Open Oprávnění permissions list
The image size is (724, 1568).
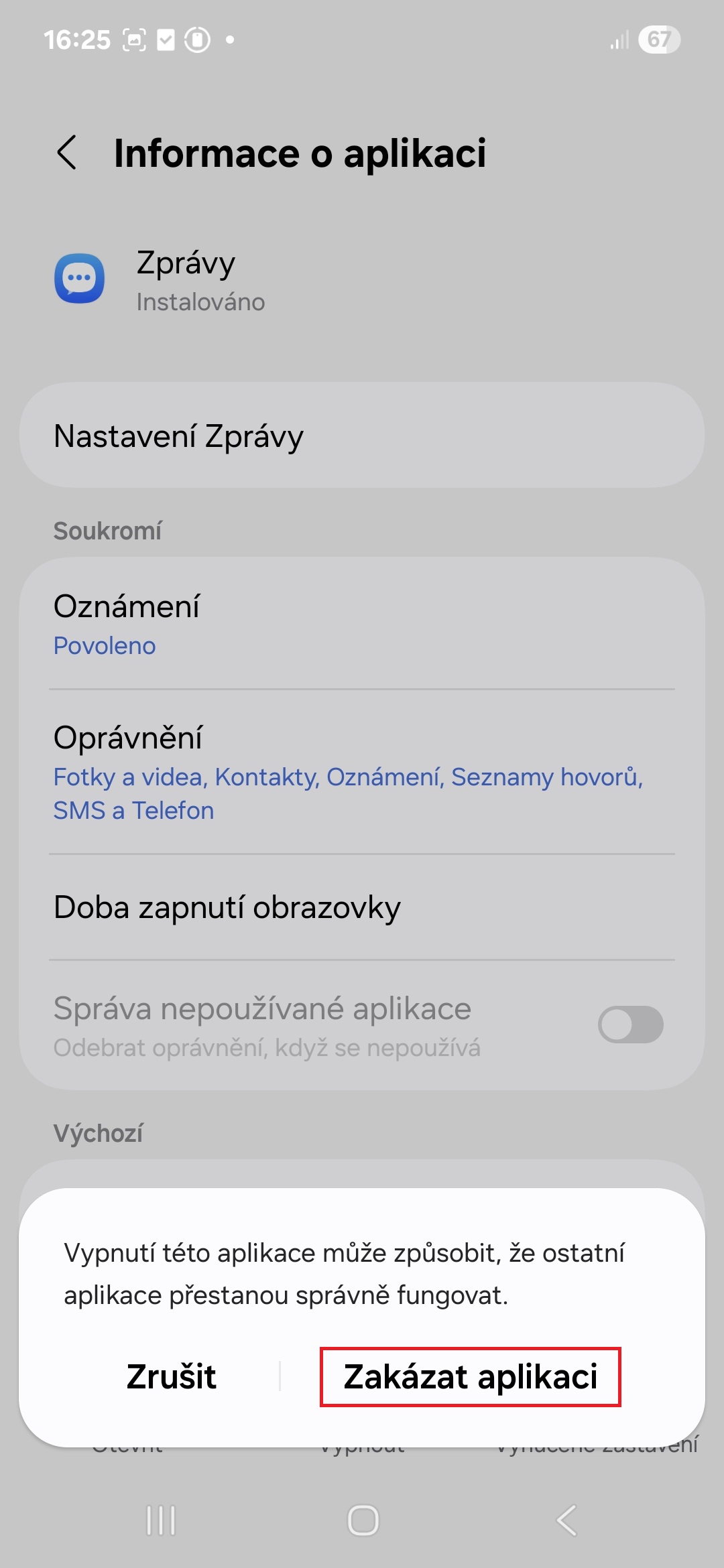click(362, 772)
